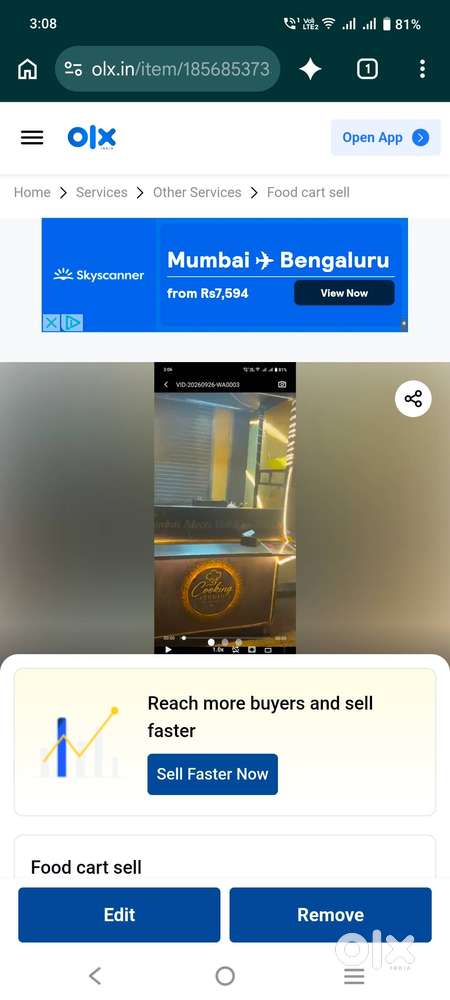
Task: Open the listing photo in the gallery
Action: tap(225, 508)
